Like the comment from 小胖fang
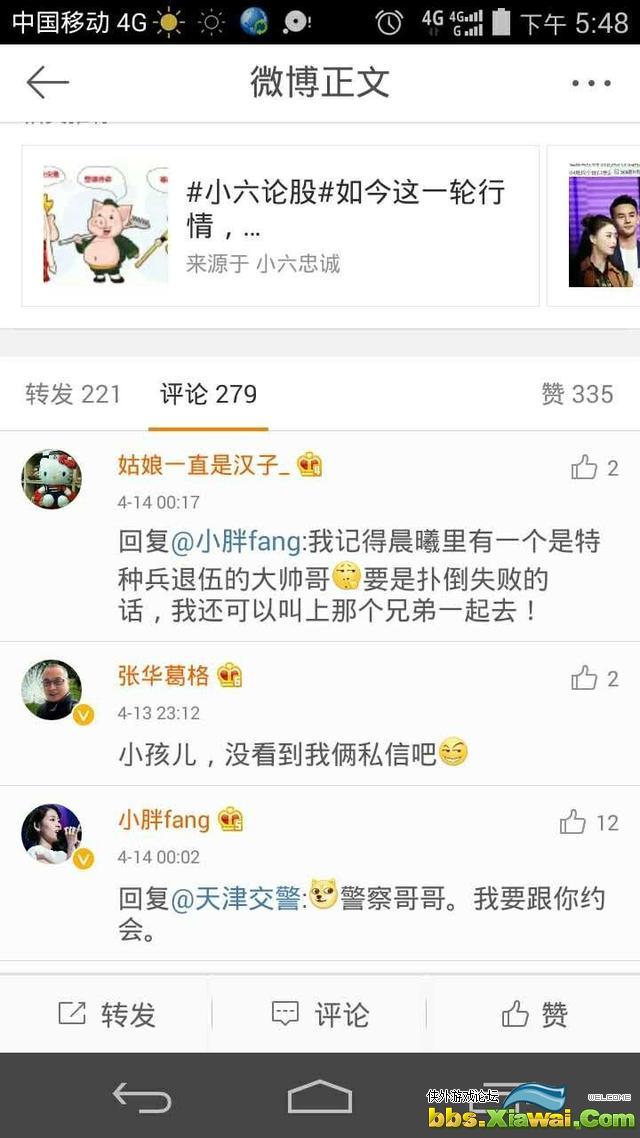The height and width of the screenshot is (1138, 640). (x=589, y=823)
